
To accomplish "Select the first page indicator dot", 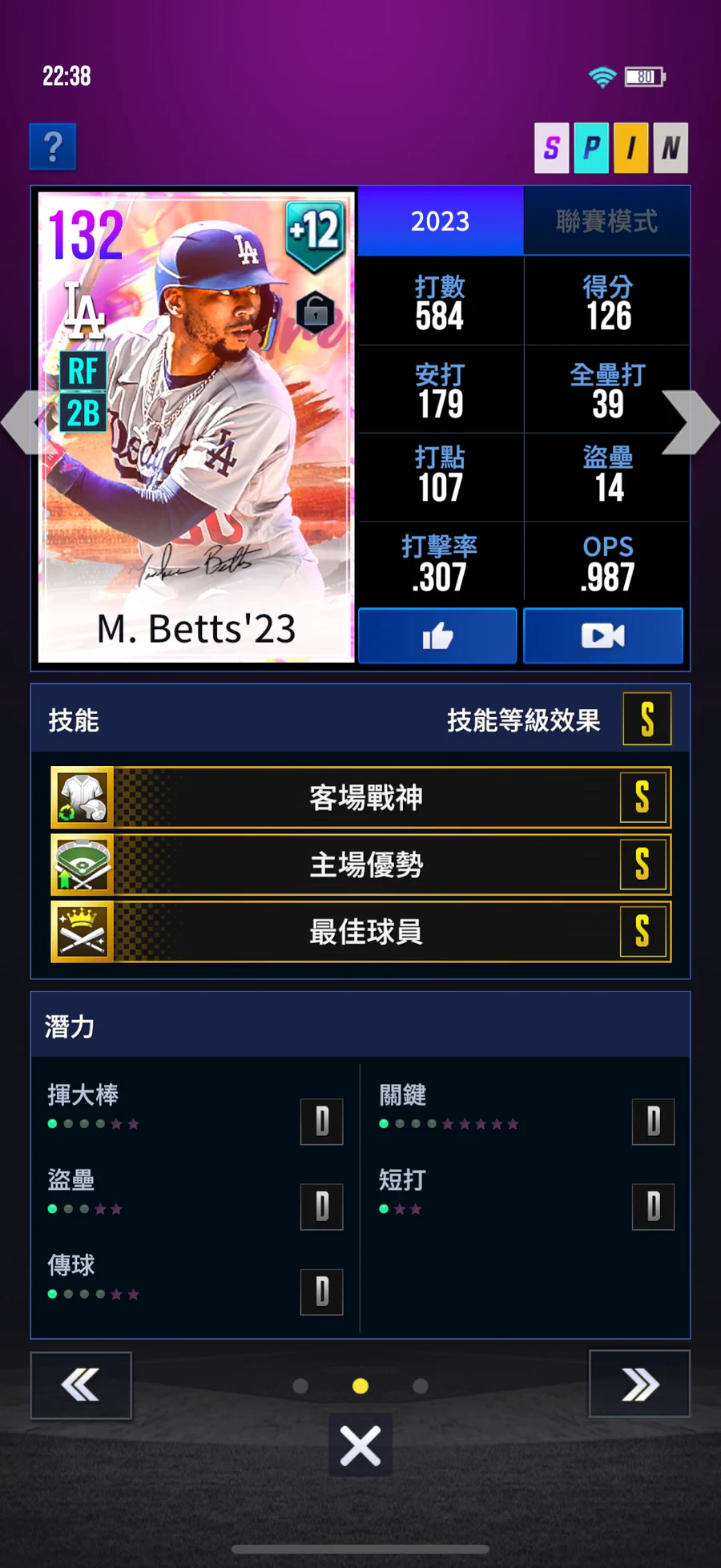I will pyautogui.click(x=300, y=1386).
